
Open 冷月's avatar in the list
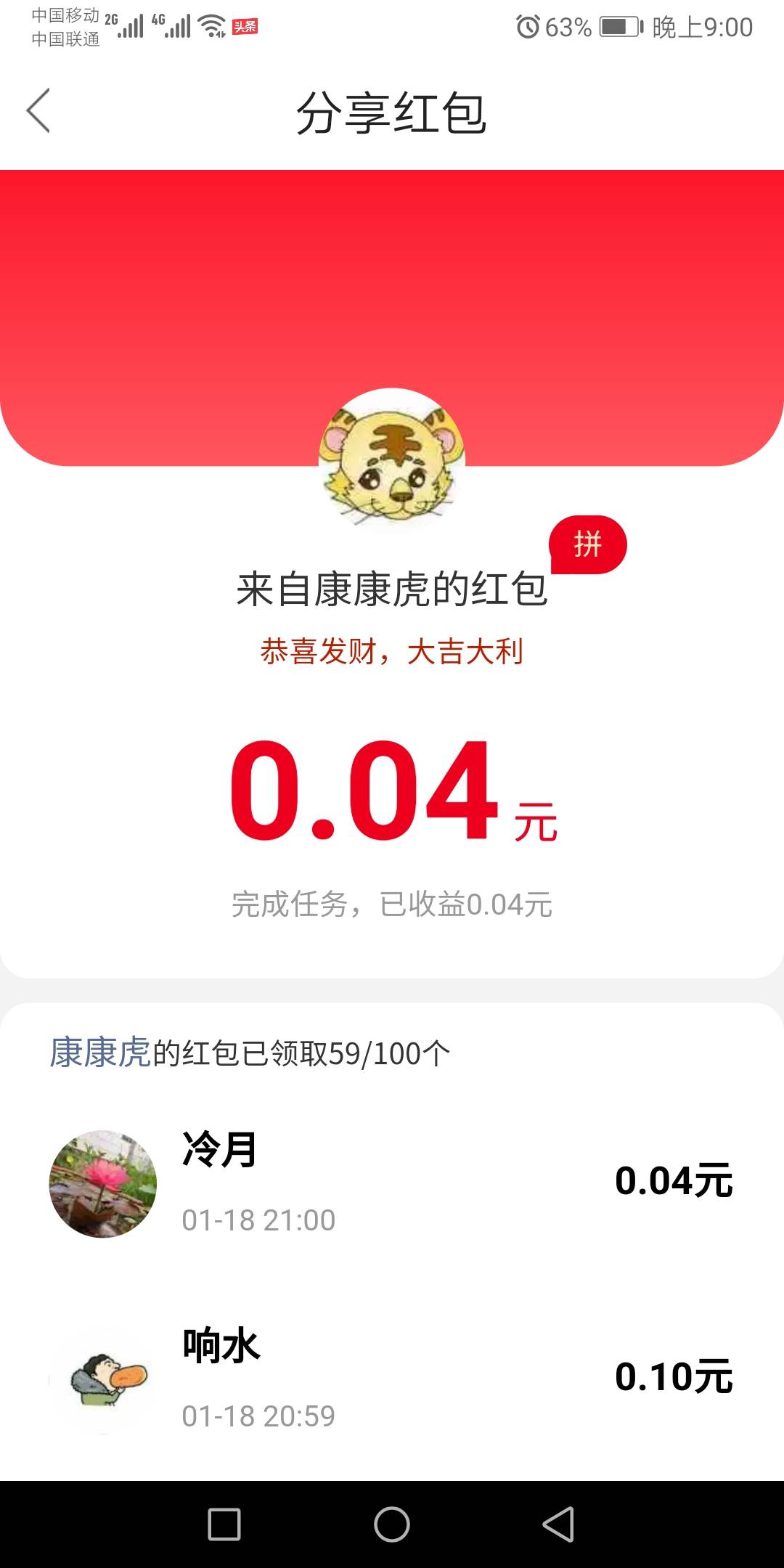[x=103, y=1183]
